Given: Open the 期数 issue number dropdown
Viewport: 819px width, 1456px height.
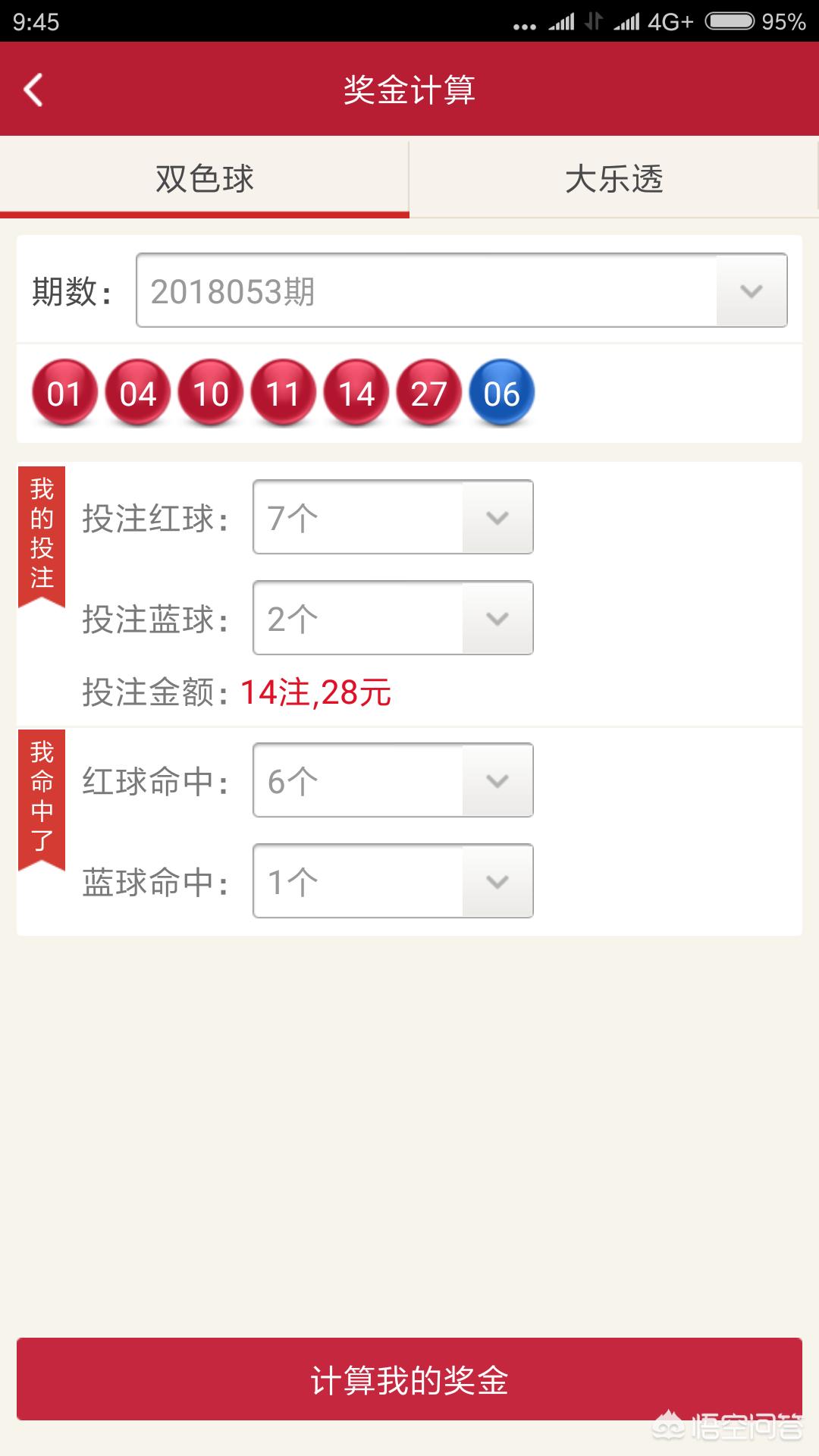Looking at the screenshot, I should pos(749,290).
